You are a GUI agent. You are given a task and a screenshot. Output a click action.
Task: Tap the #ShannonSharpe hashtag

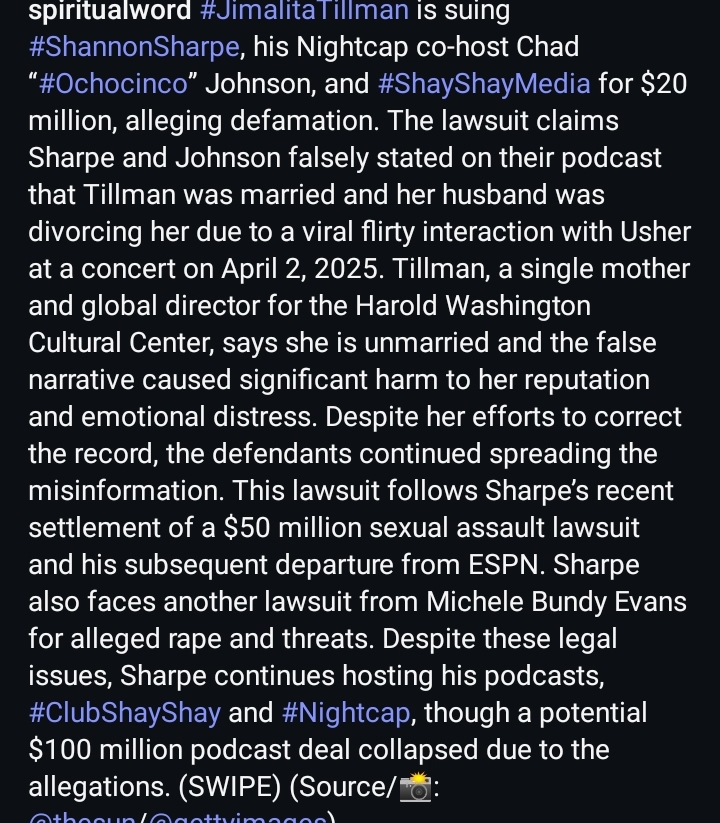tap(133, 48)
